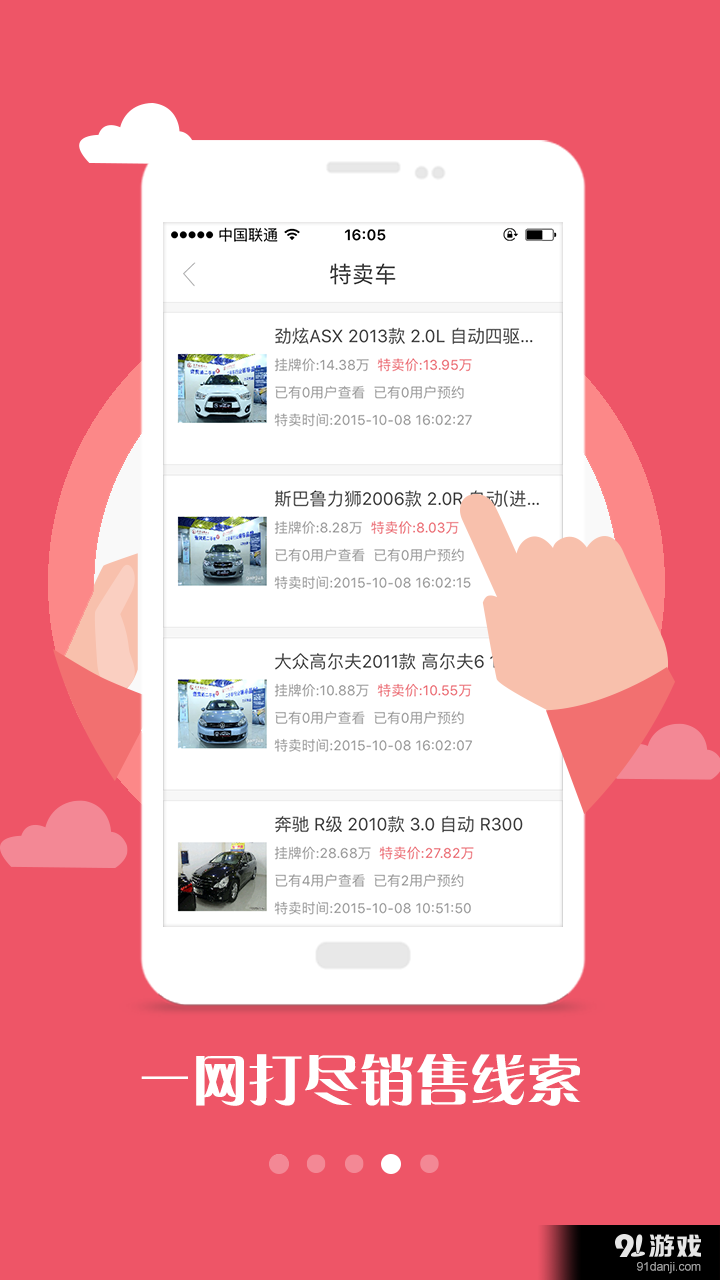720x1280 pixels.
Task: Tap the rotation lock icon near the battery
Action: tap(511, 235)
